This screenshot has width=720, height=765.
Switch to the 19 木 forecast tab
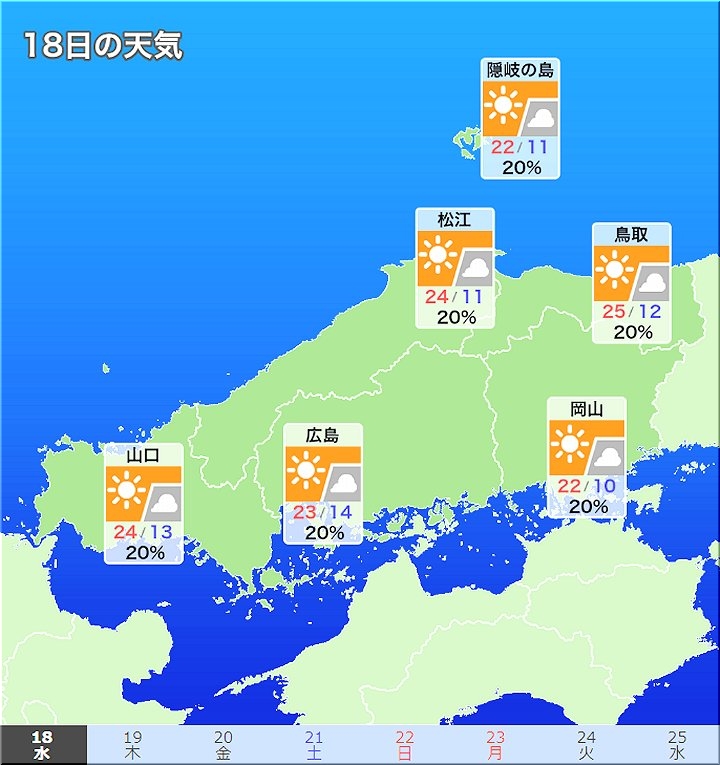coord(132,745)
